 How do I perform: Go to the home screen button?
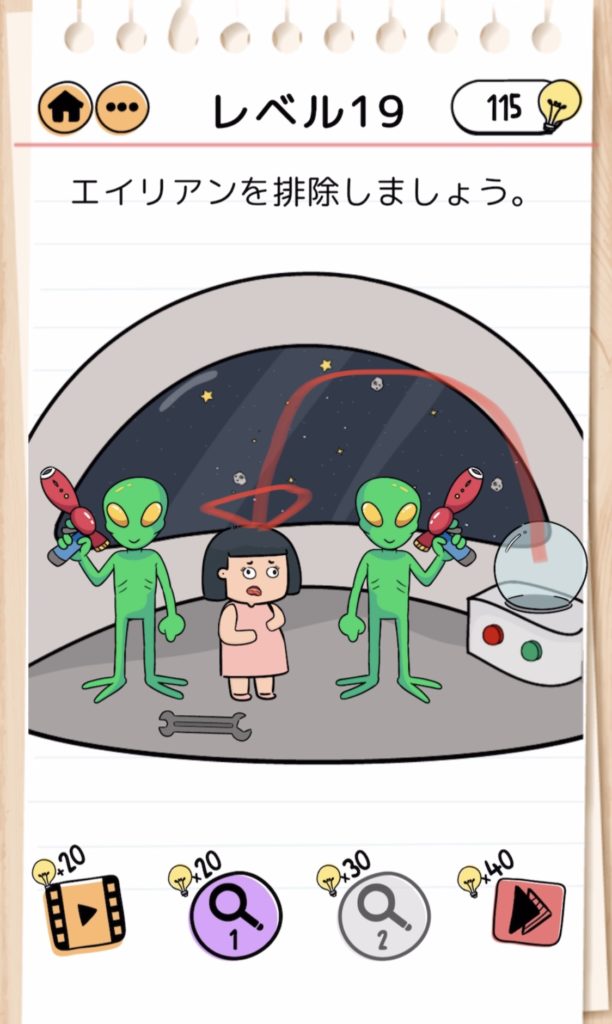click(65, 108)
